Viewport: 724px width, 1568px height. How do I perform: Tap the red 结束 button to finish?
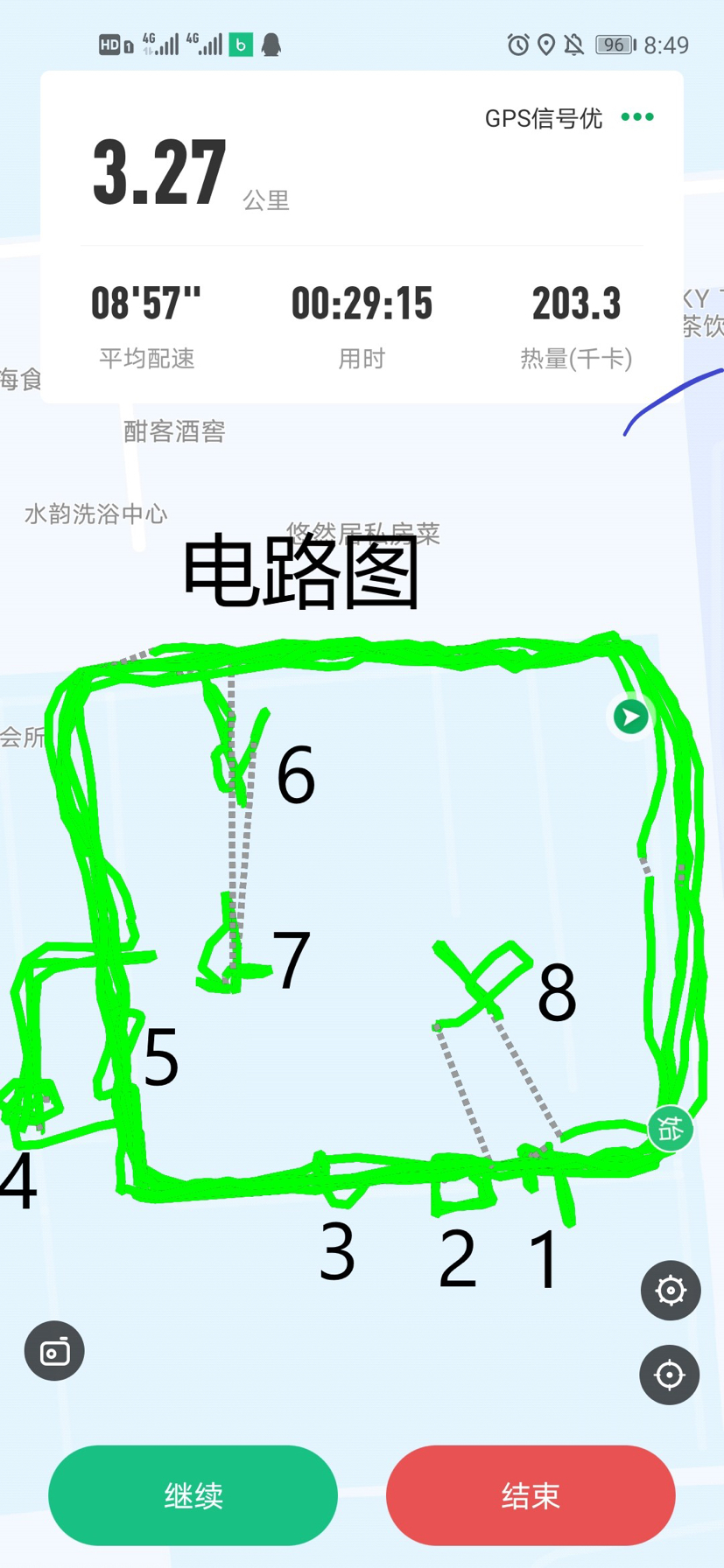(x=531, y=1495)
